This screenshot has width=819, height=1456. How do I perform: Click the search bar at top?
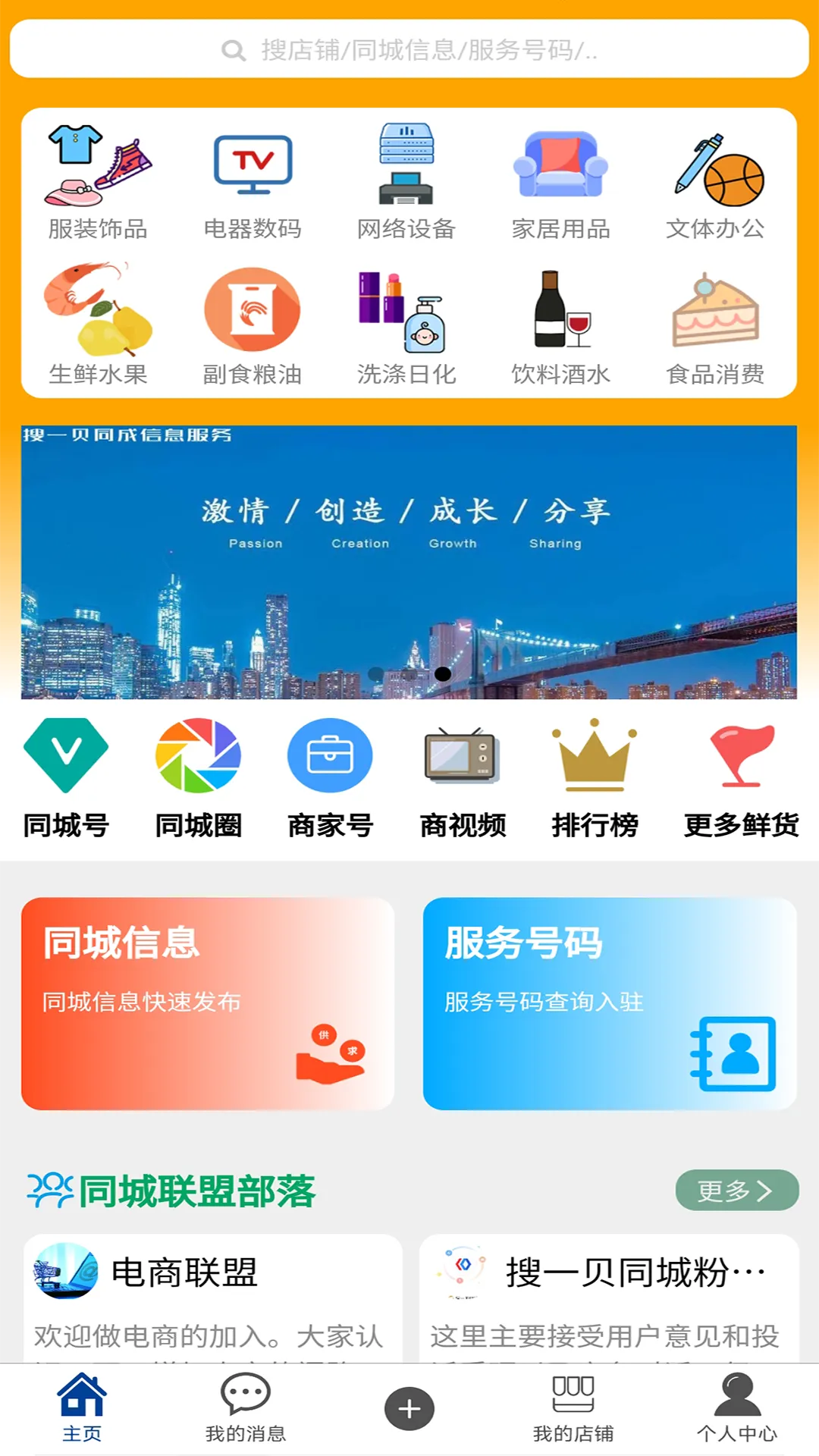[x=409, y=51]
